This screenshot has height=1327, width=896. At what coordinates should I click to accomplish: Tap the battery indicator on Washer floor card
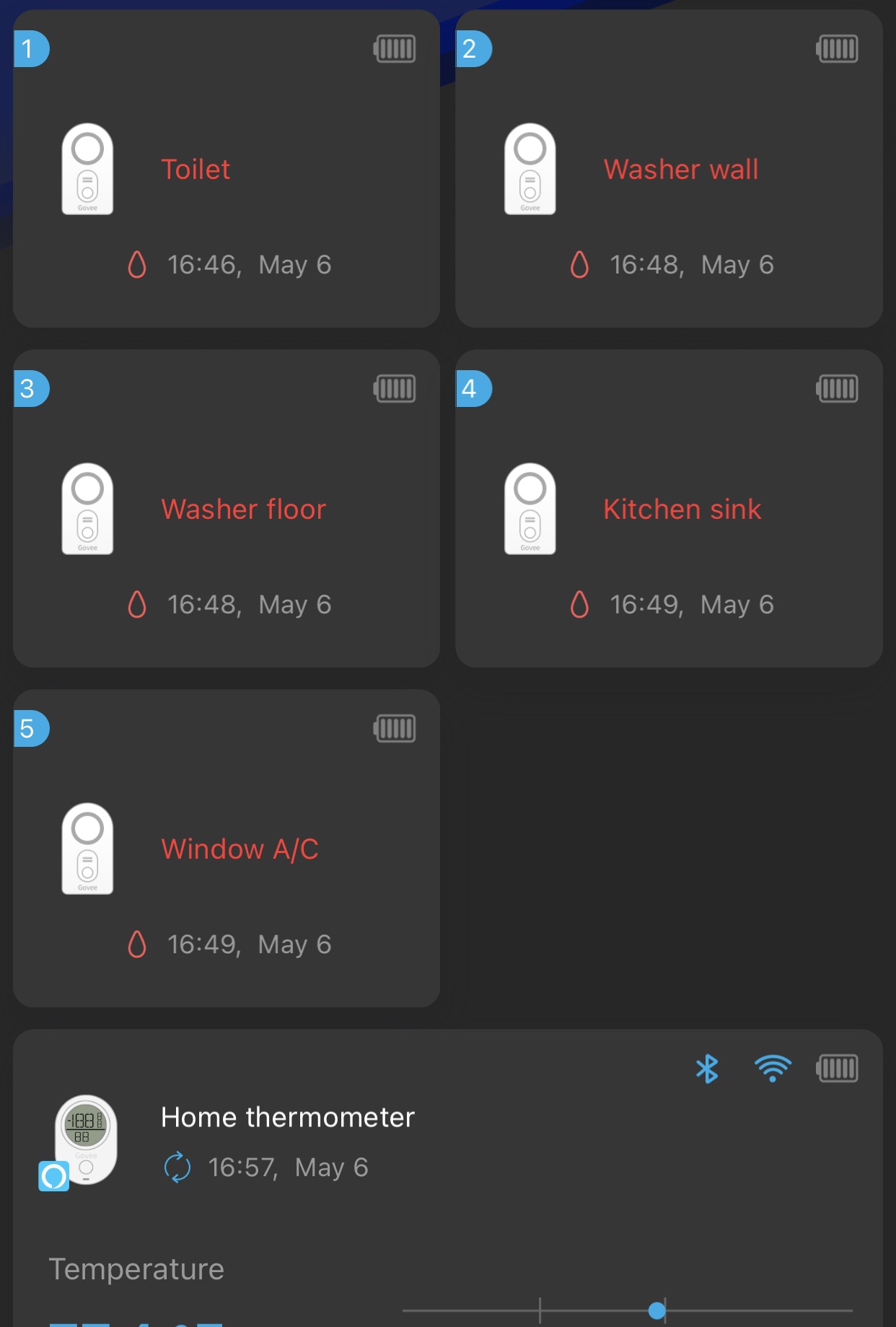coord(395,389)
